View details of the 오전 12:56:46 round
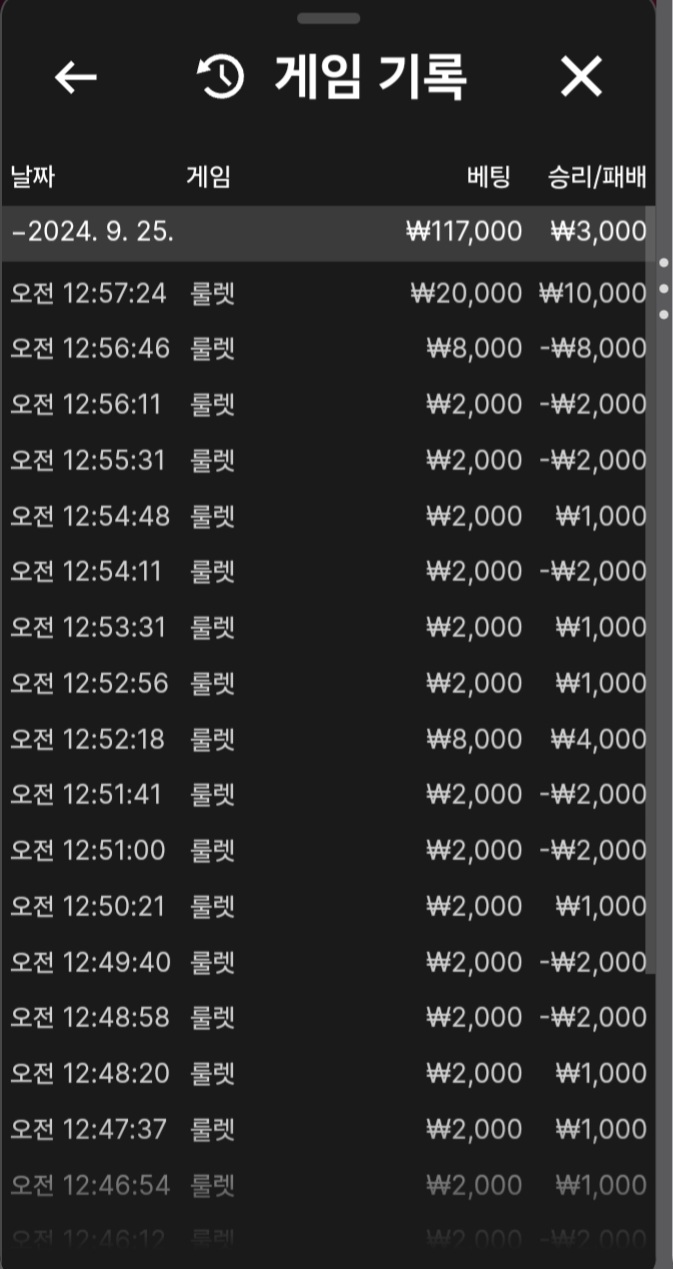Screen dimensions: 673x1269 coord(328,348)
